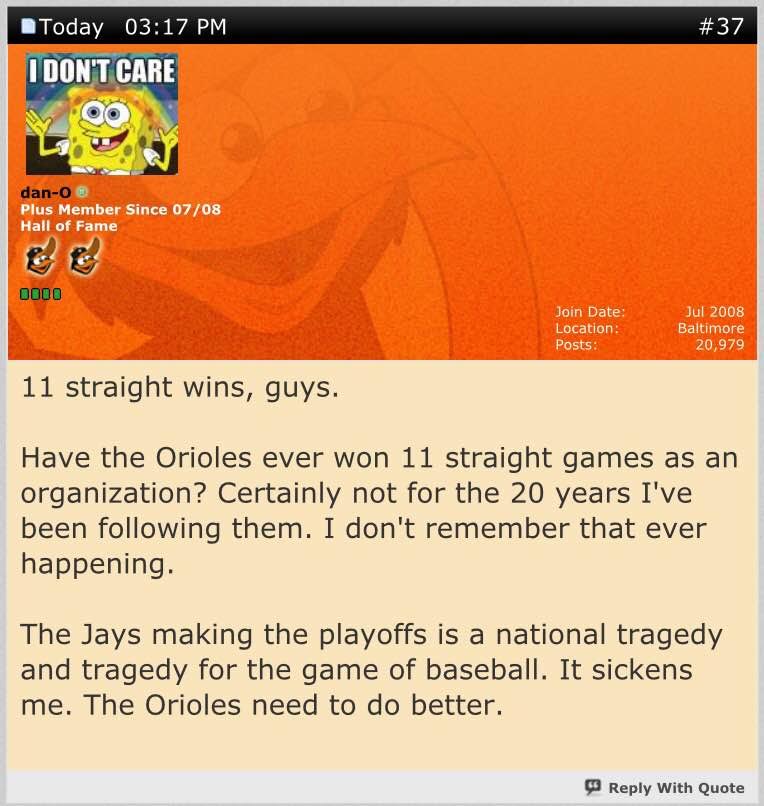764x806 pixels.
Task: View dan-O's SpongeBob avatar
Action: click(x=101, y=114)
